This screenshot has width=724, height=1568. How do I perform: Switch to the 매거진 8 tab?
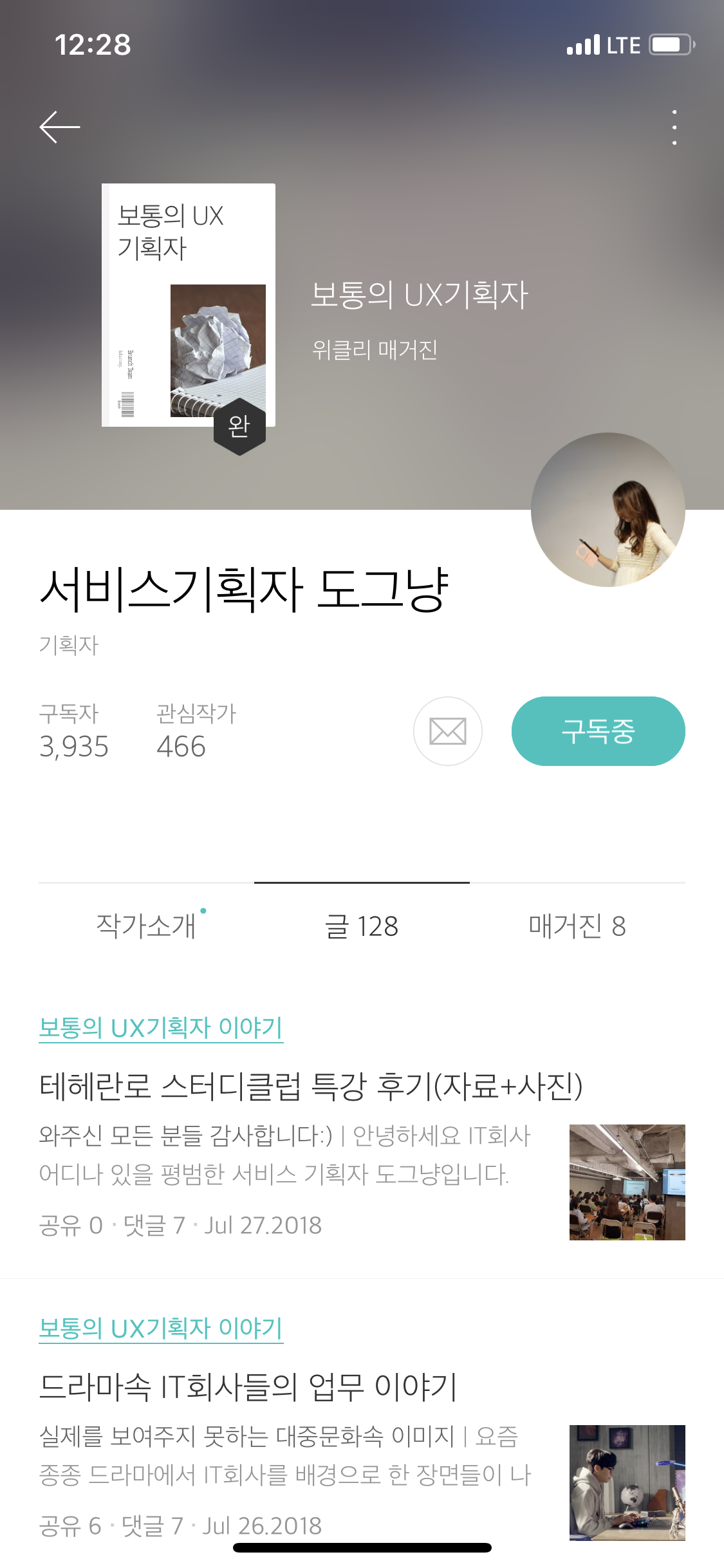pyautogui.click(x=577, y=926)
